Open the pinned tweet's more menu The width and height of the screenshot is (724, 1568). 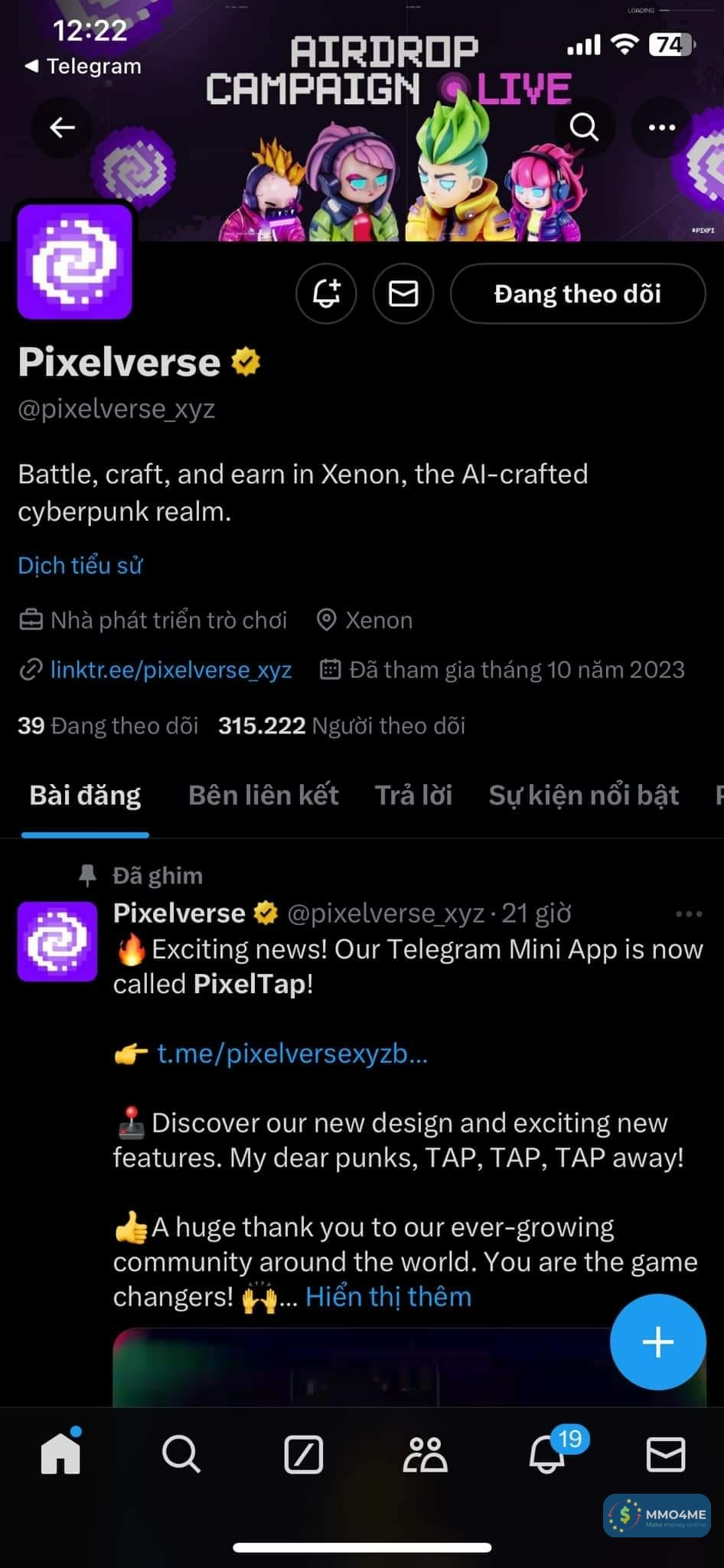(x=687, y=913)
